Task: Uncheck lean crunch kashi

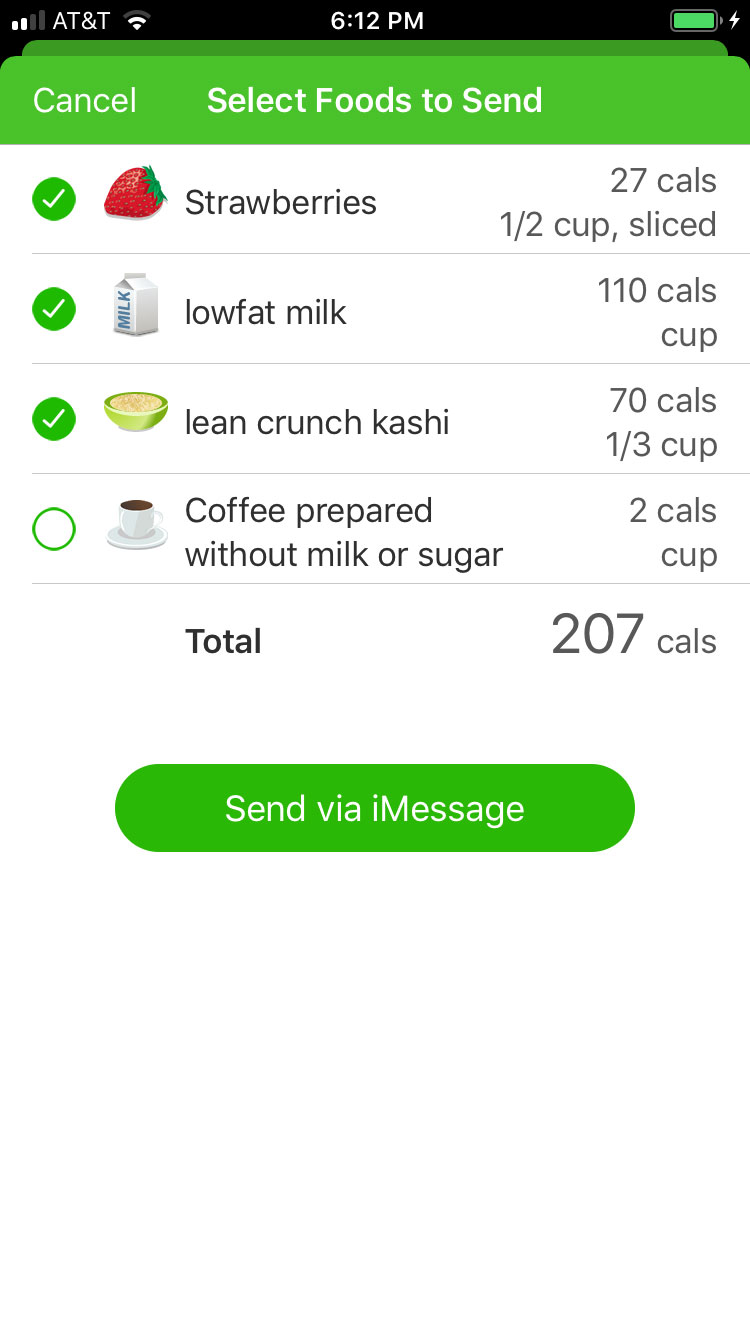Action: point(54,419)
